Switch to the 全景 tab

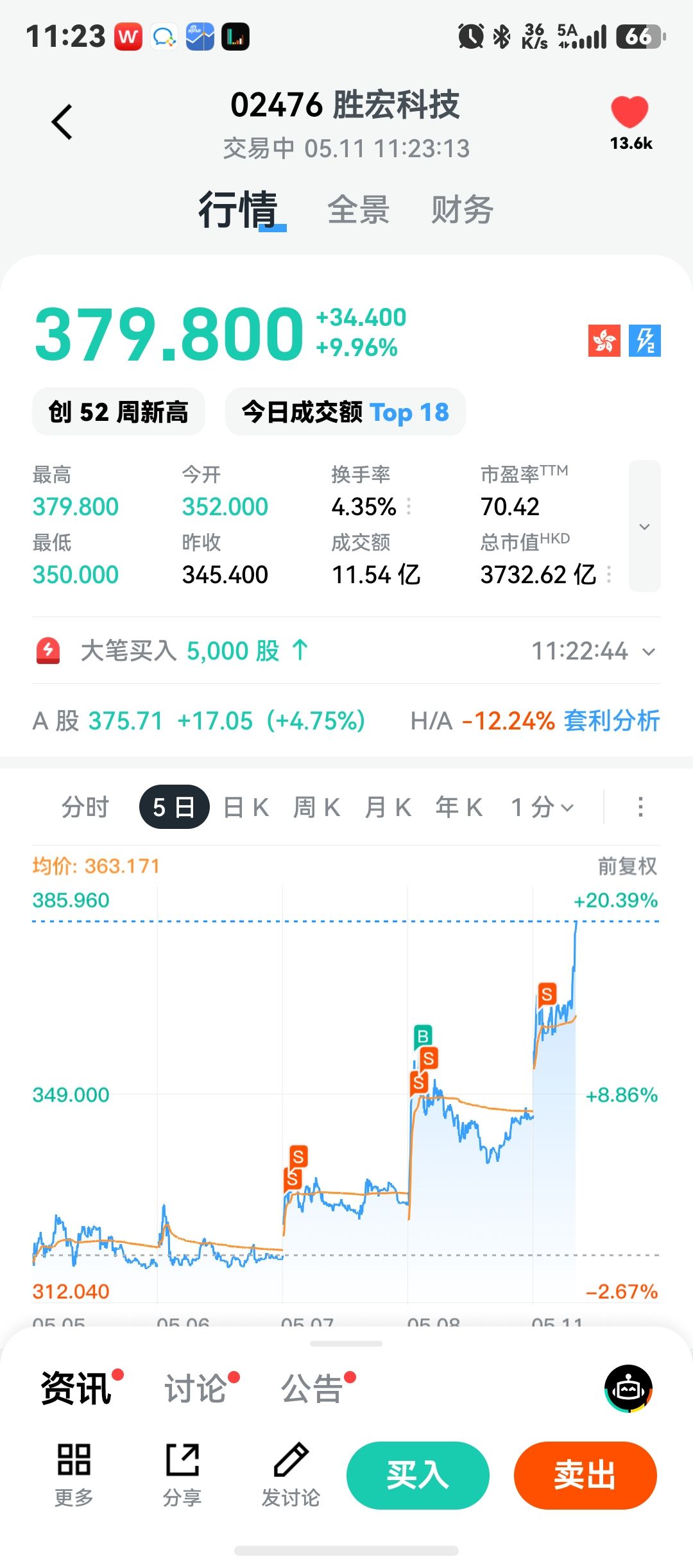(358, 210)
